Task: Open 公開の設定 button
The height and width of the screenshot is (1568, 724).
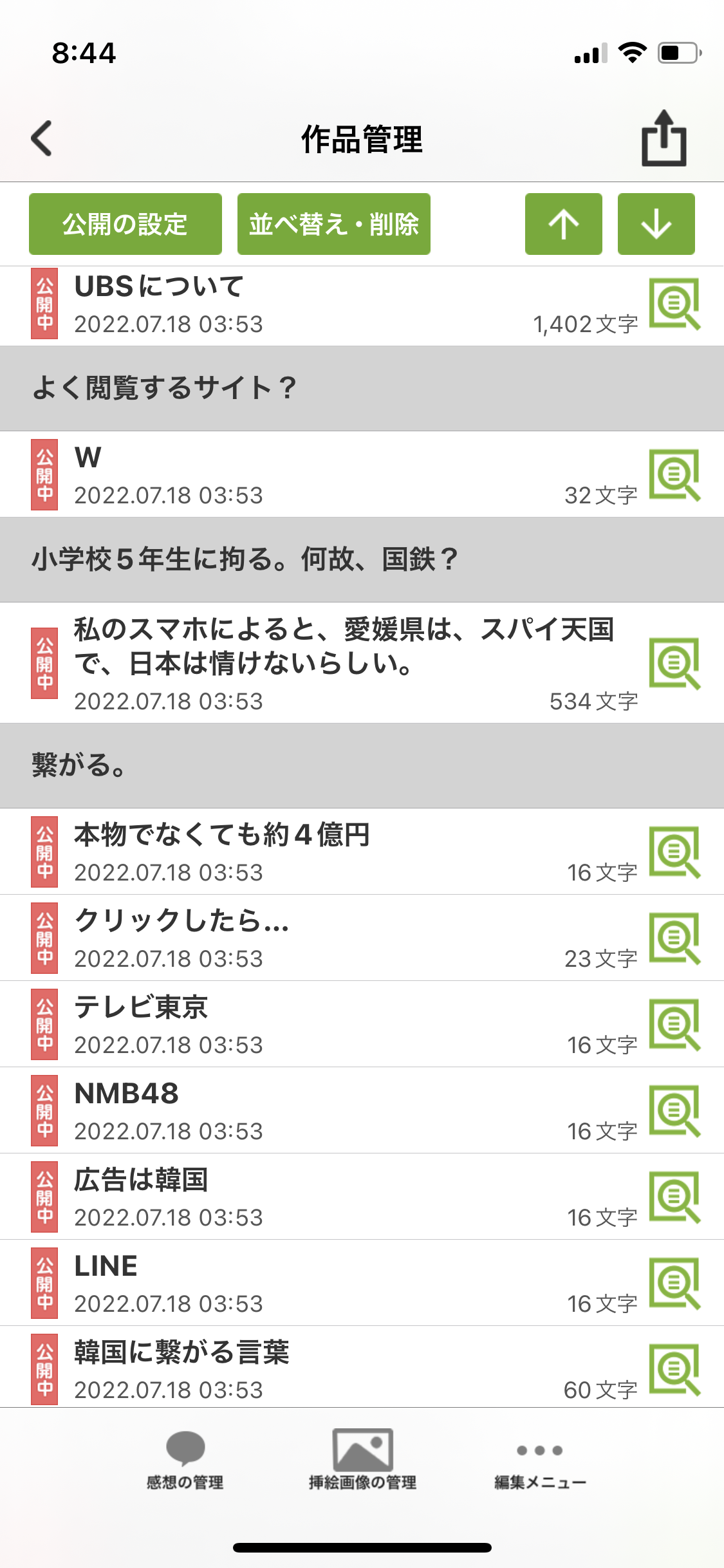Action: 125,224
